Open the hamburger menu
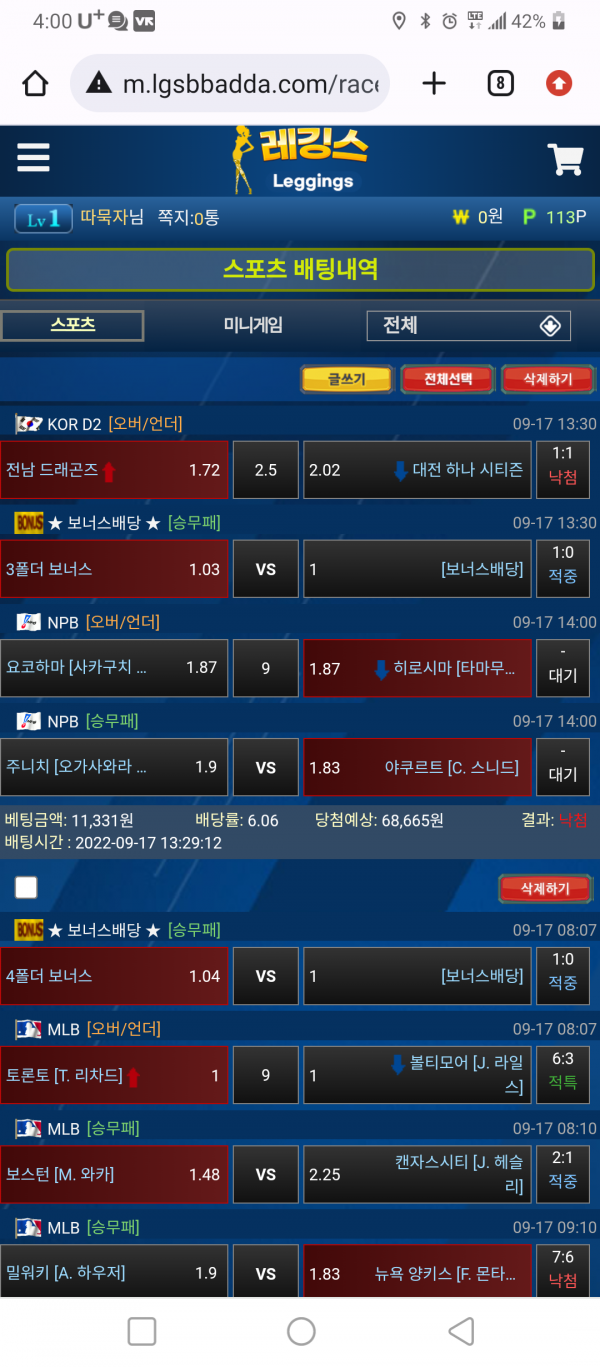The image size is (600, 1367). (33, 158)
